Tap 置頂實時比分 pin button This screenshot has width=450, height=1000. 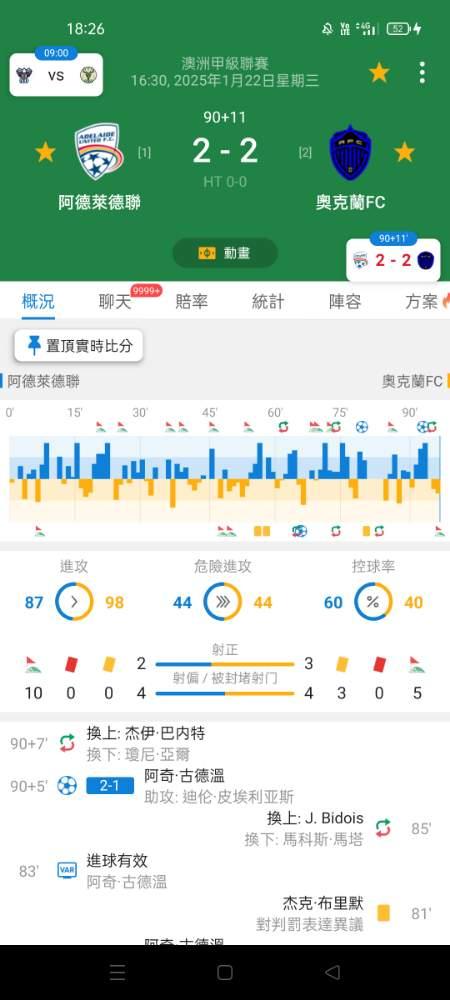(x=79, y=346)
